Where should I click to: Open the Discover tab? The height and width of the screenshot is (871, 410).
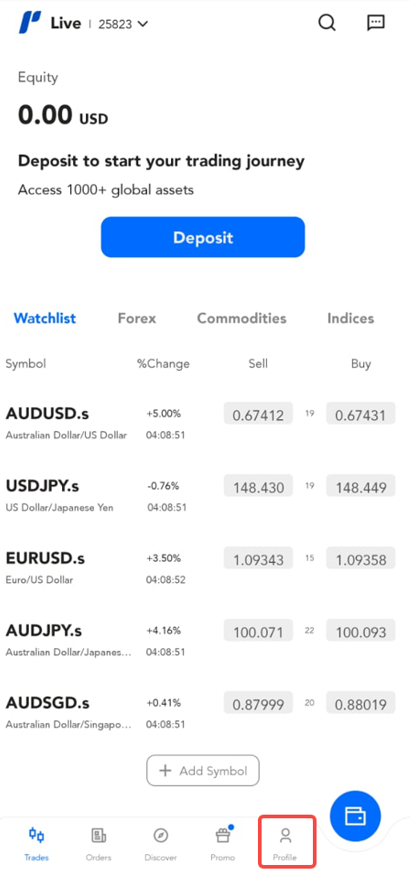pos(161,844)
